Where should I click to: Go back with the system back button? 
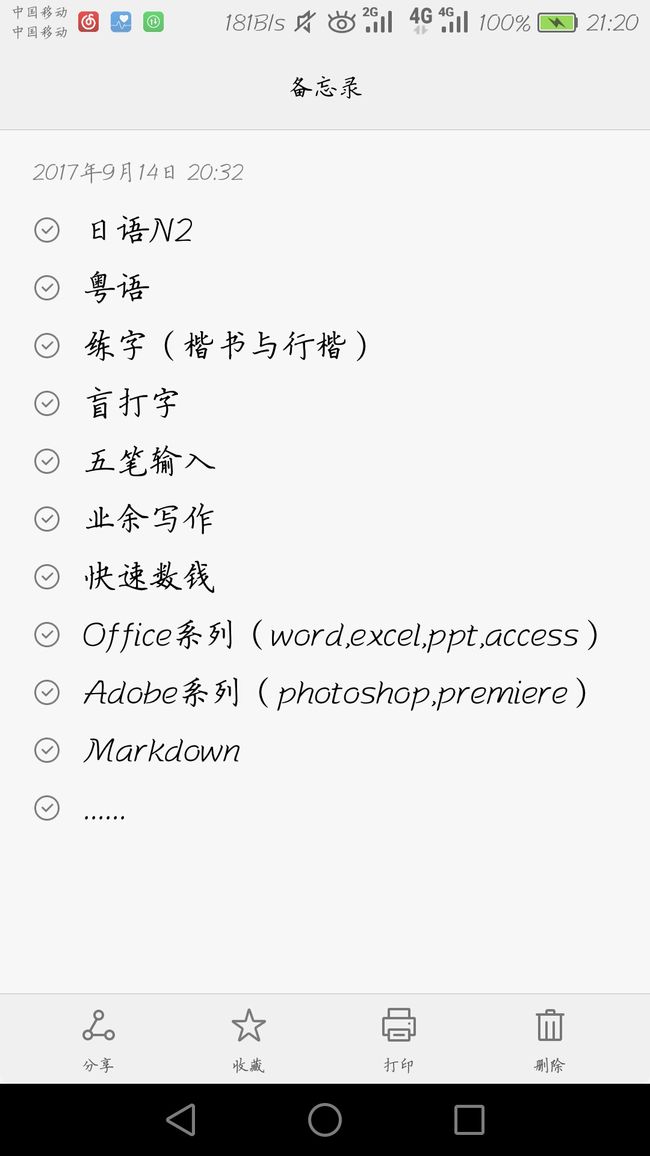point(181,1120)
